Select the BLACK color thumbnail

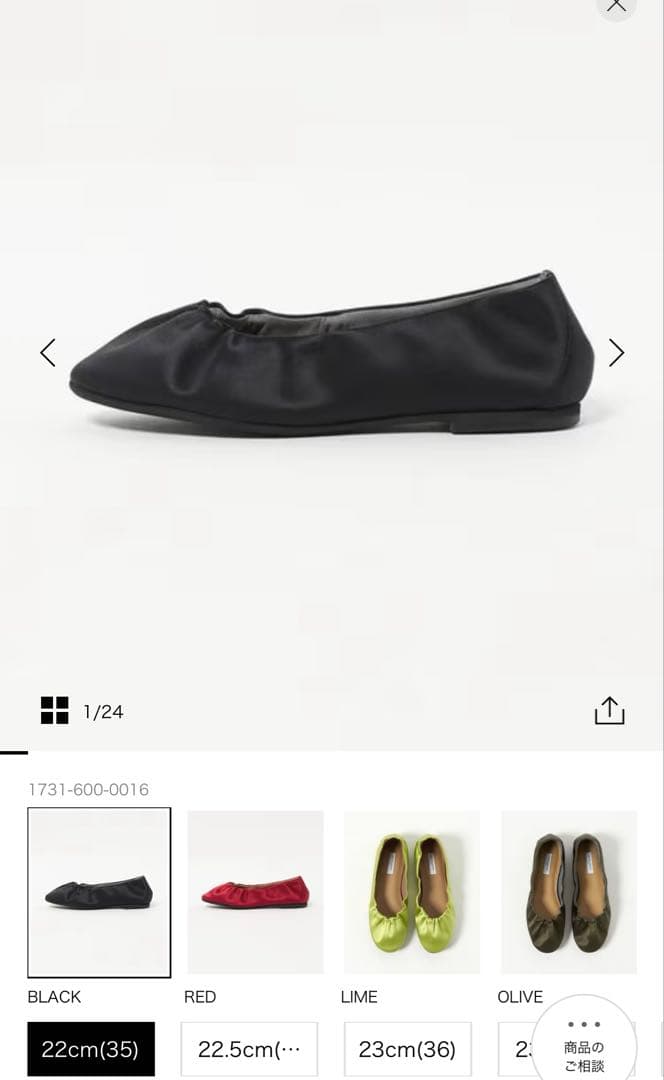coord(99,892)
